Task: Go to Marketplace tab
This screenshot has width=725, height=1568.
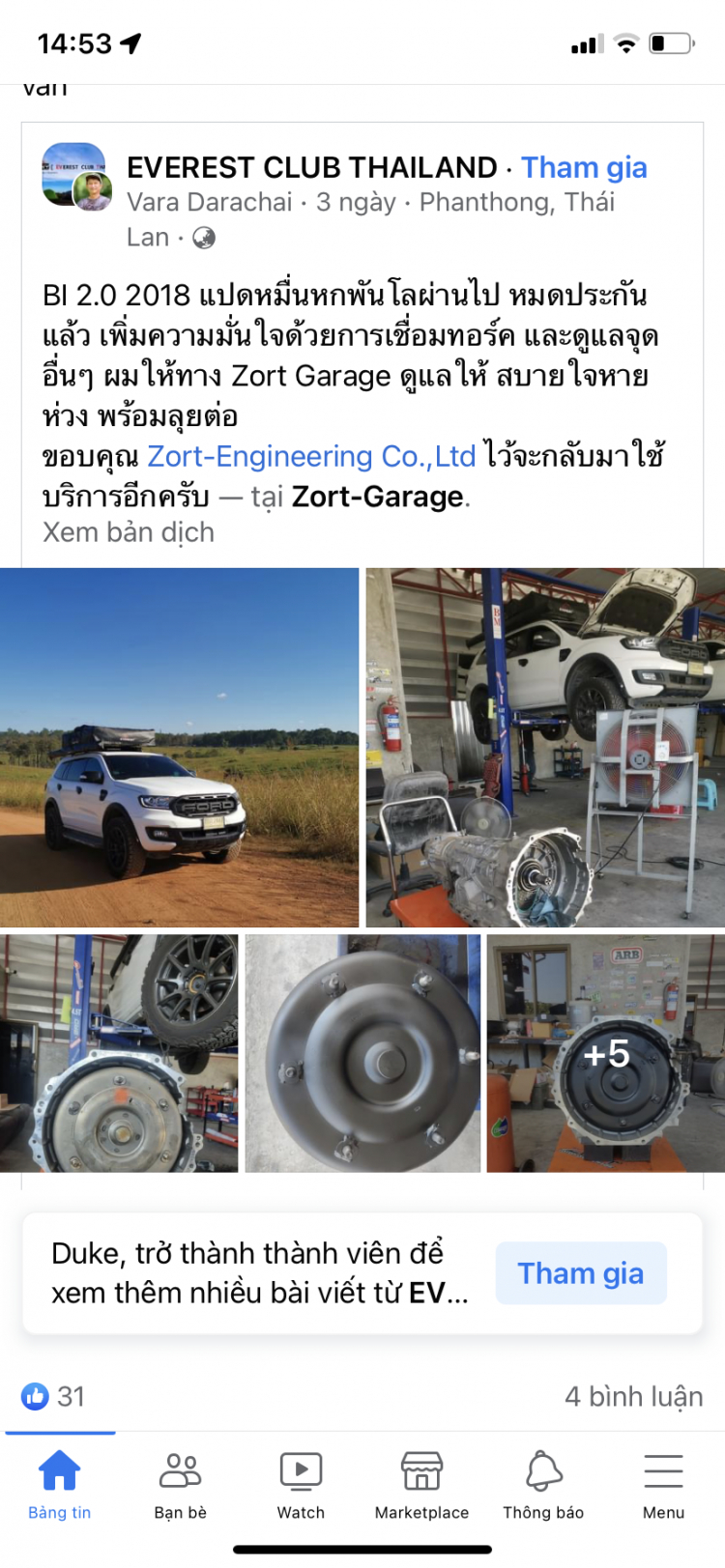Action: (x=421, y=1485)
